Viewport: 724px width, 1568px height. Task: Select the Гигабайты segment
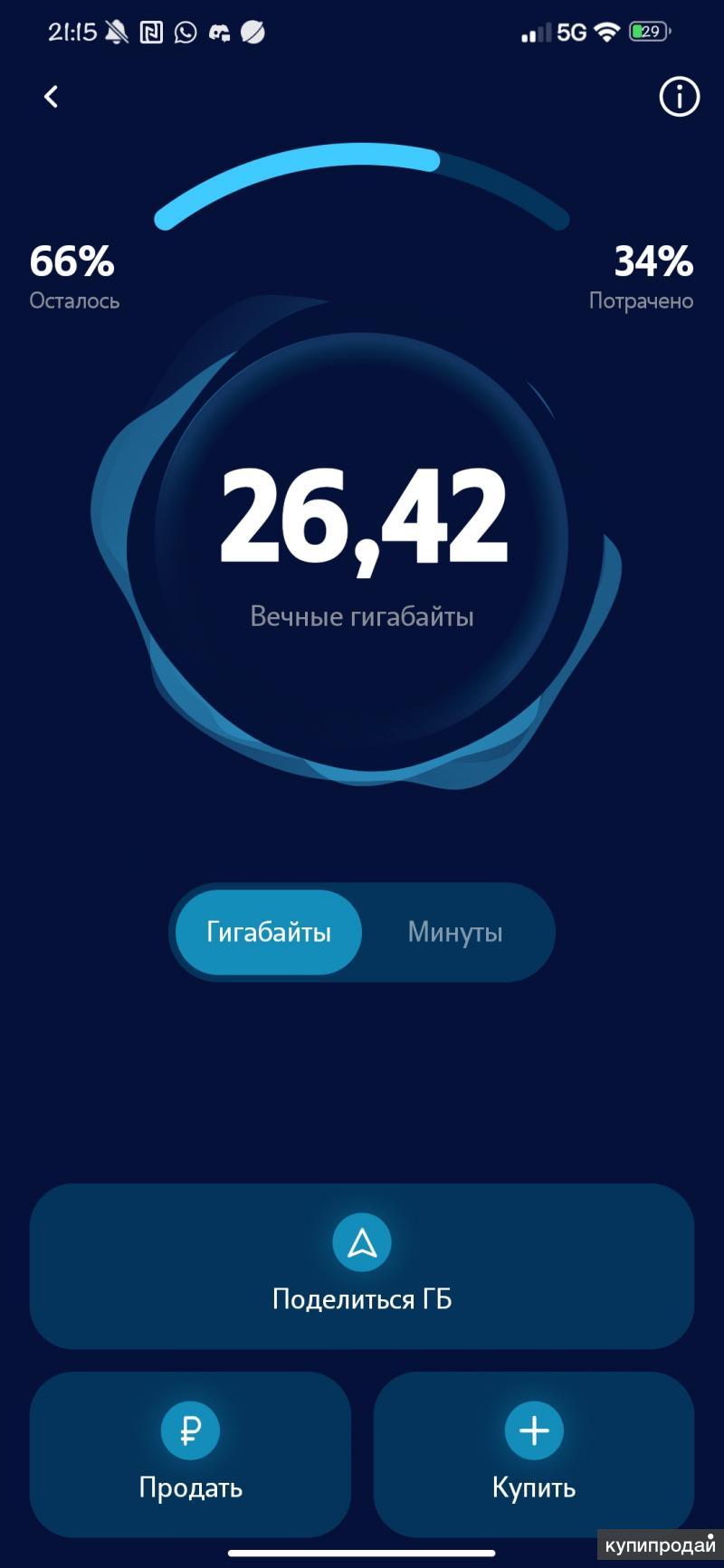[x=269, y=932]
